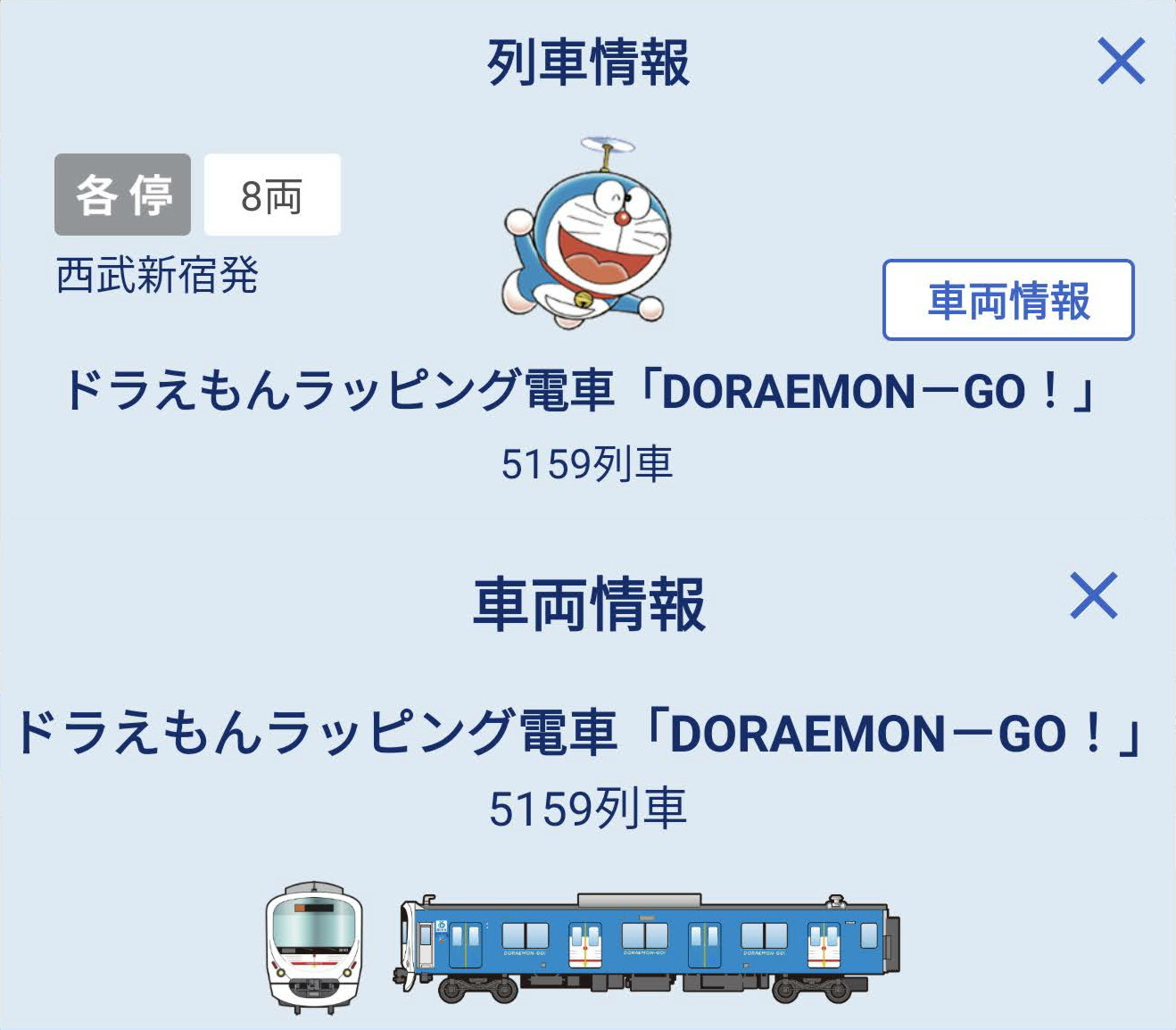Open the 車両情報 button

click(1008, 300)
